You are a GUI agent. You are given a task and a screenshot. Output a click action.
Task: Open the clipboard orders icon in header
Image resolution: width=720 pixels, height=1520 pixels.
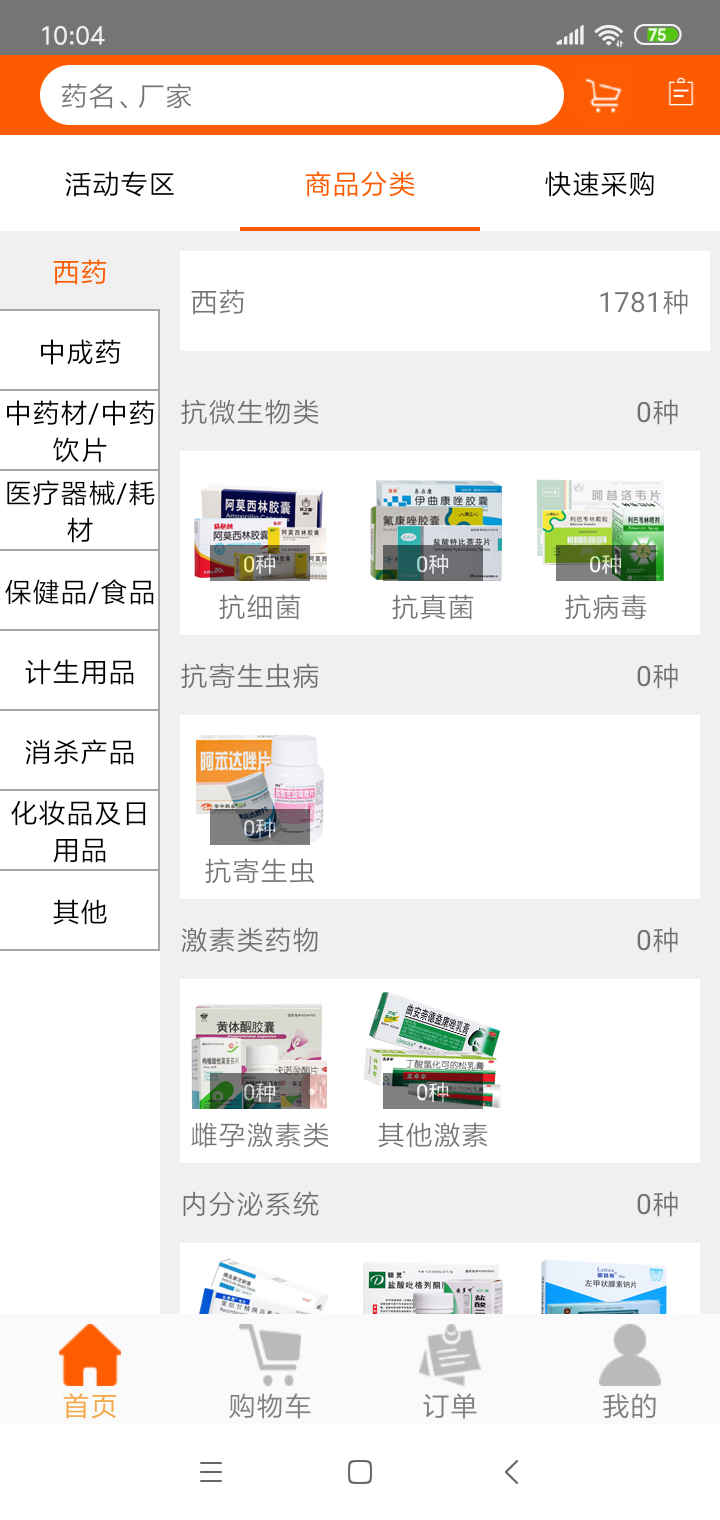pyautogui.click(x=681, y=93)
